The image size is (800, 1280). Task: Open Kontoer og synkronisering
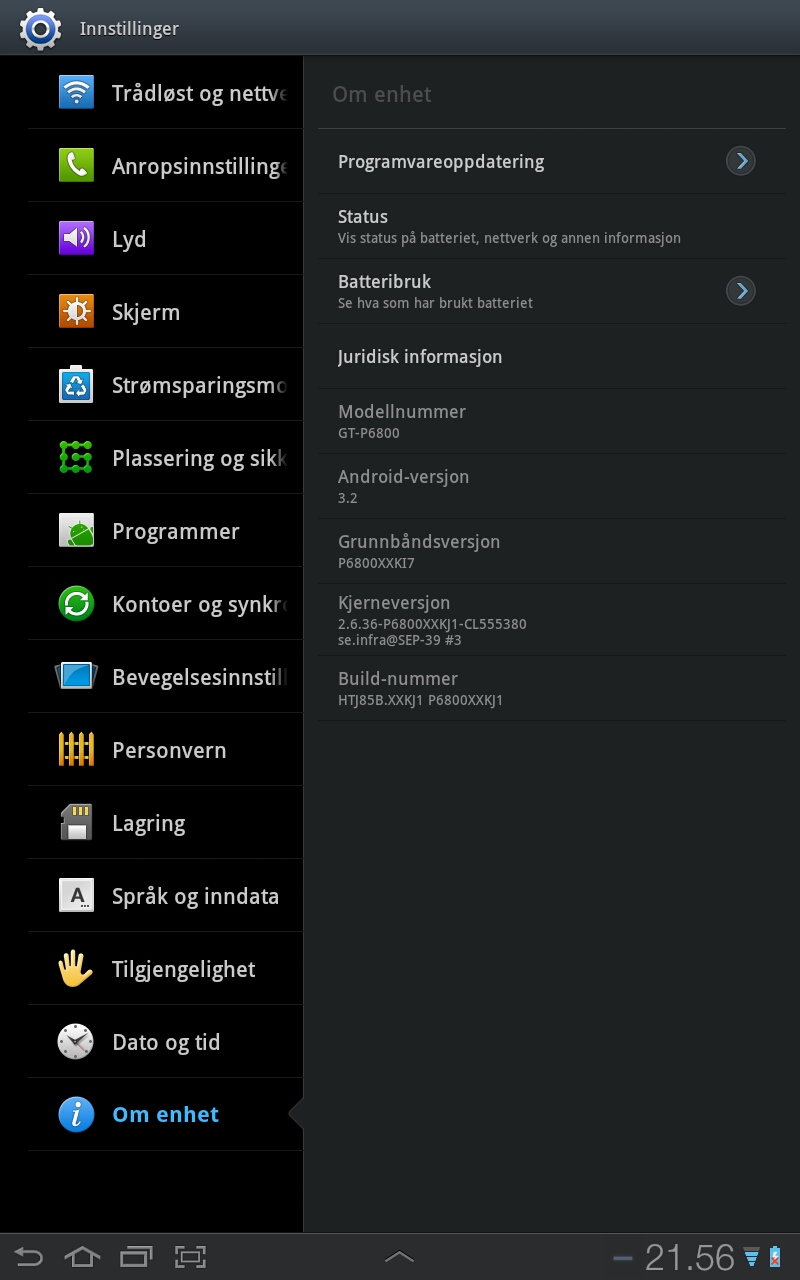[x=165, y=604]
